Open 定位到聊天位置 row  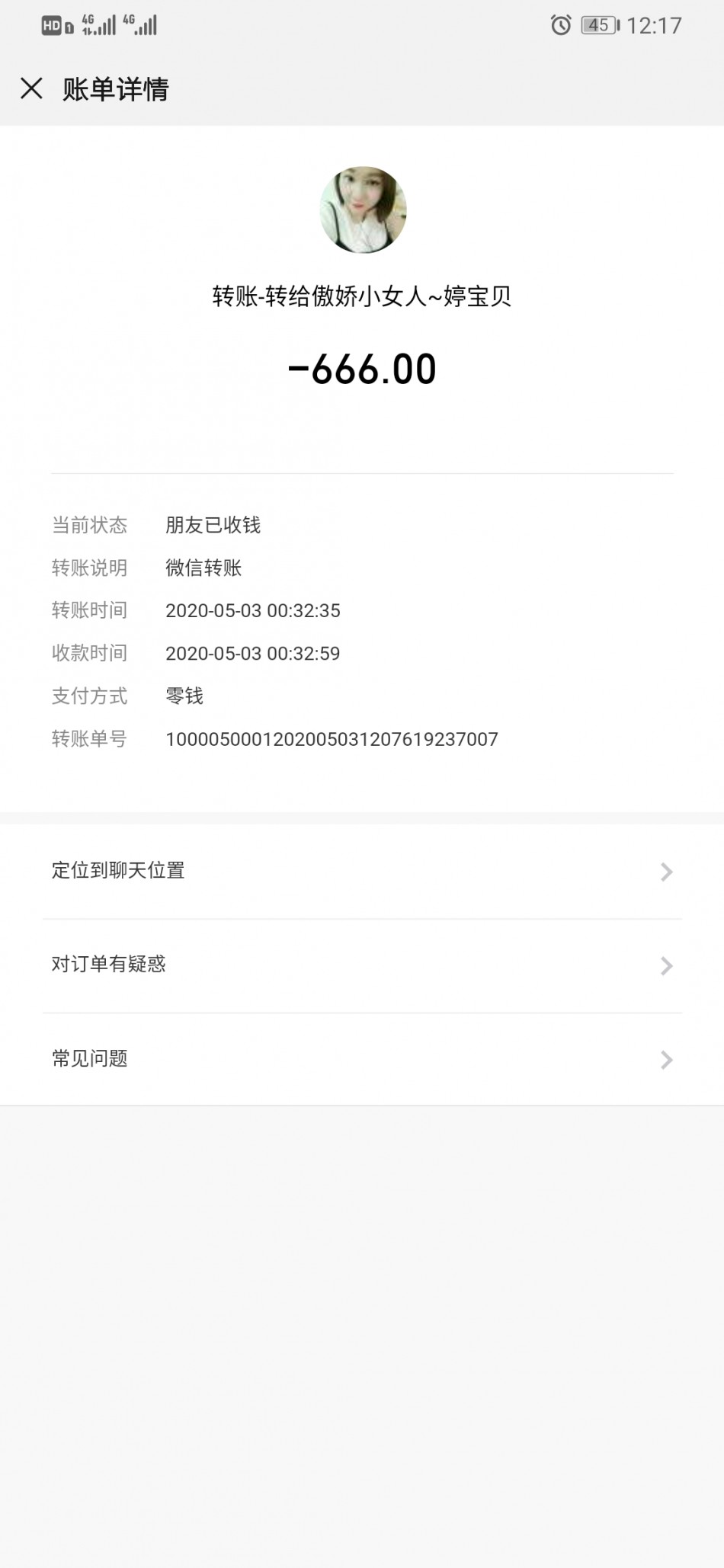pos(362,871)
